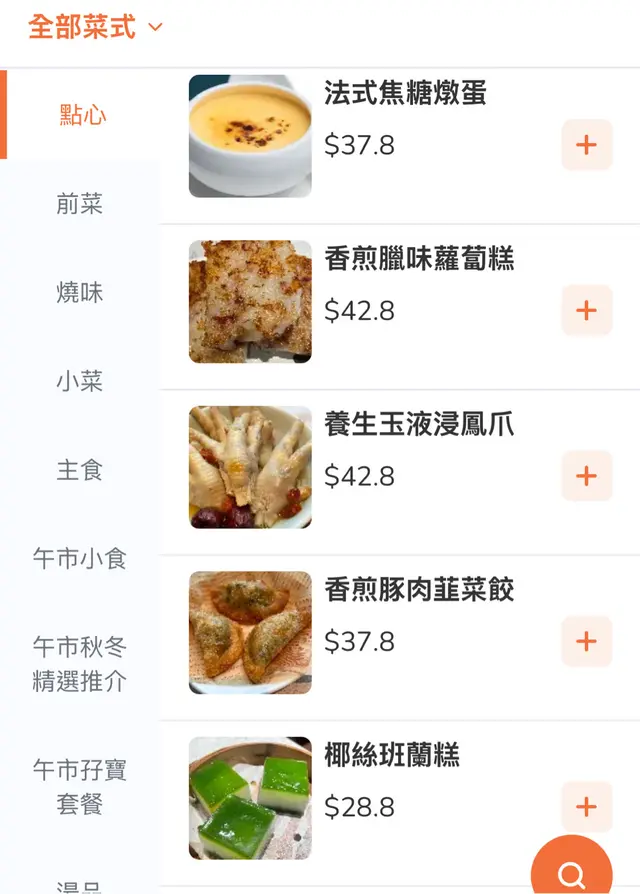Open the 小菜 category
This screenshot has width=640, height=894.
tap(80, 381)
